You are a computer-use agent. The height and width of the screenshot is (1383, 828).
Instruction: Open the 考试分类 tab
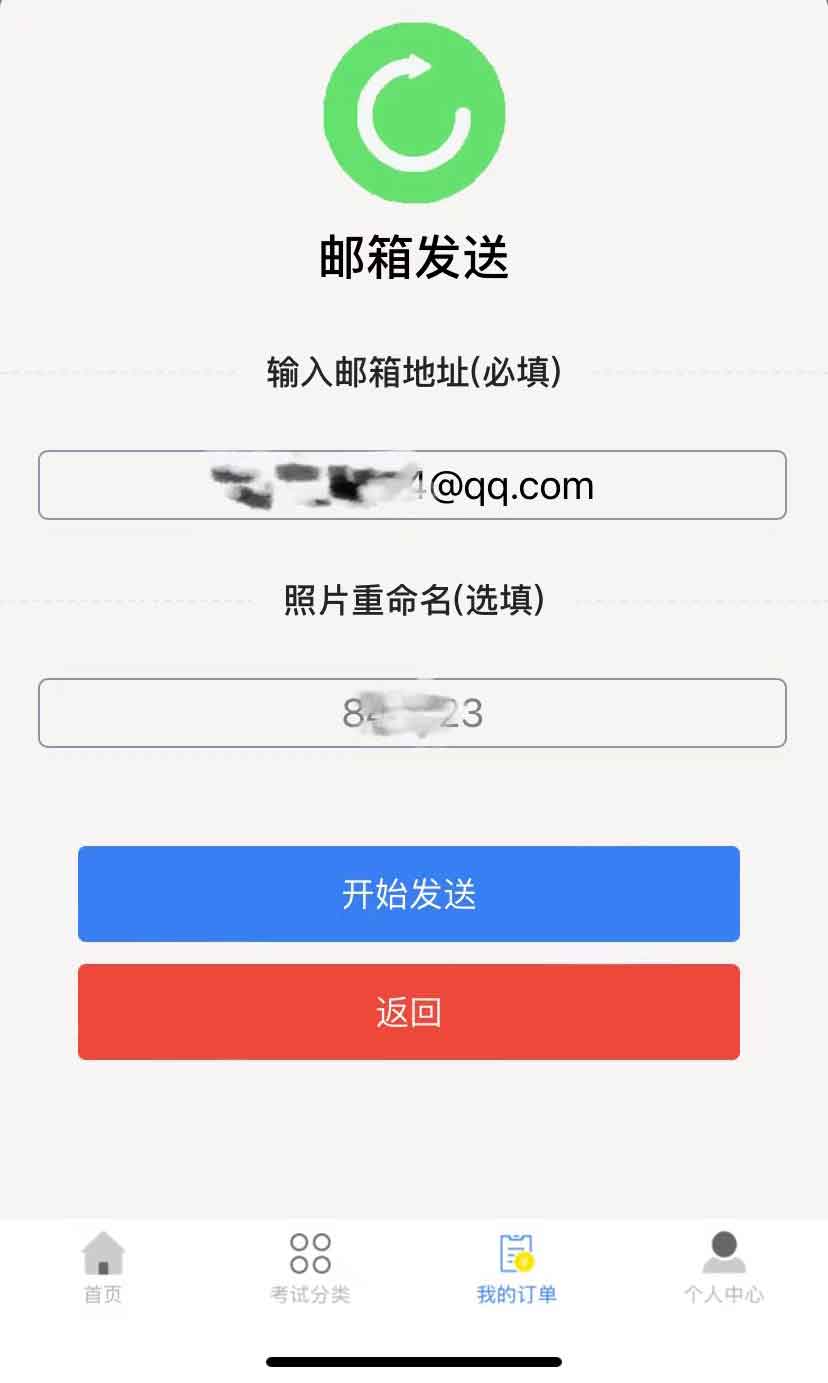[x=310, y=1268]
